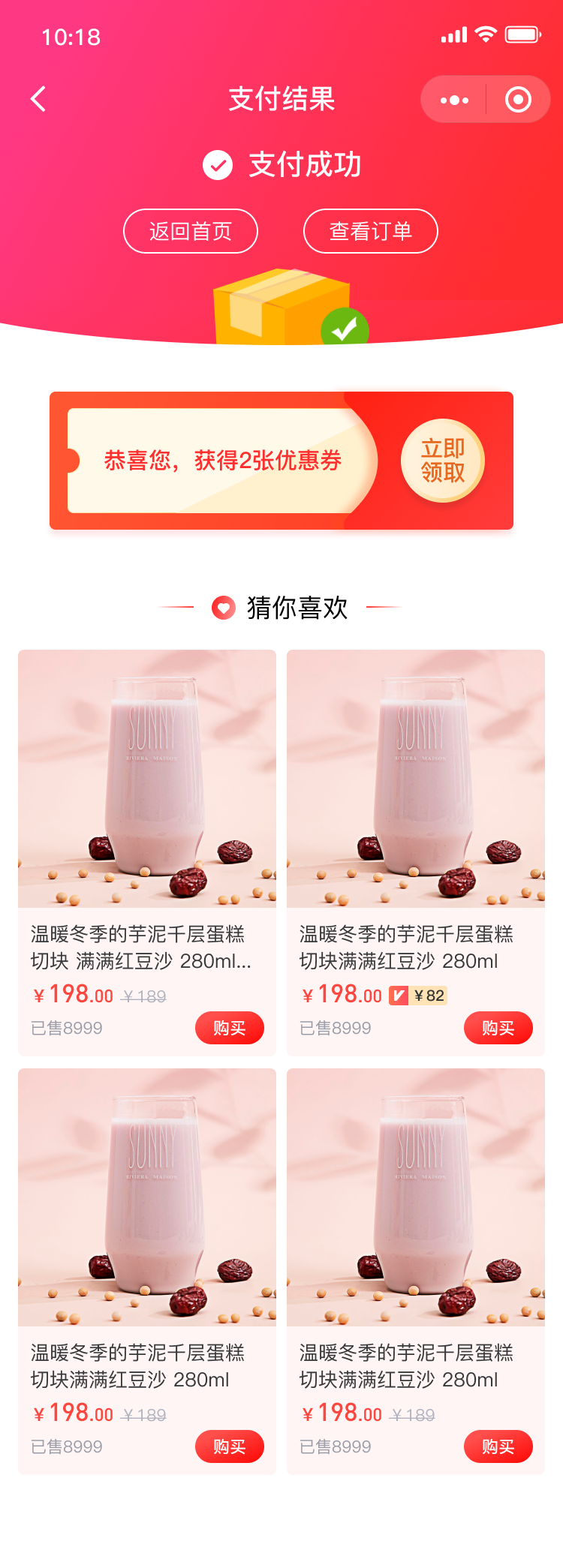The image size is (563, 1568).
Task: Open 查看订单 to view the order
Action: click(371, 231)
